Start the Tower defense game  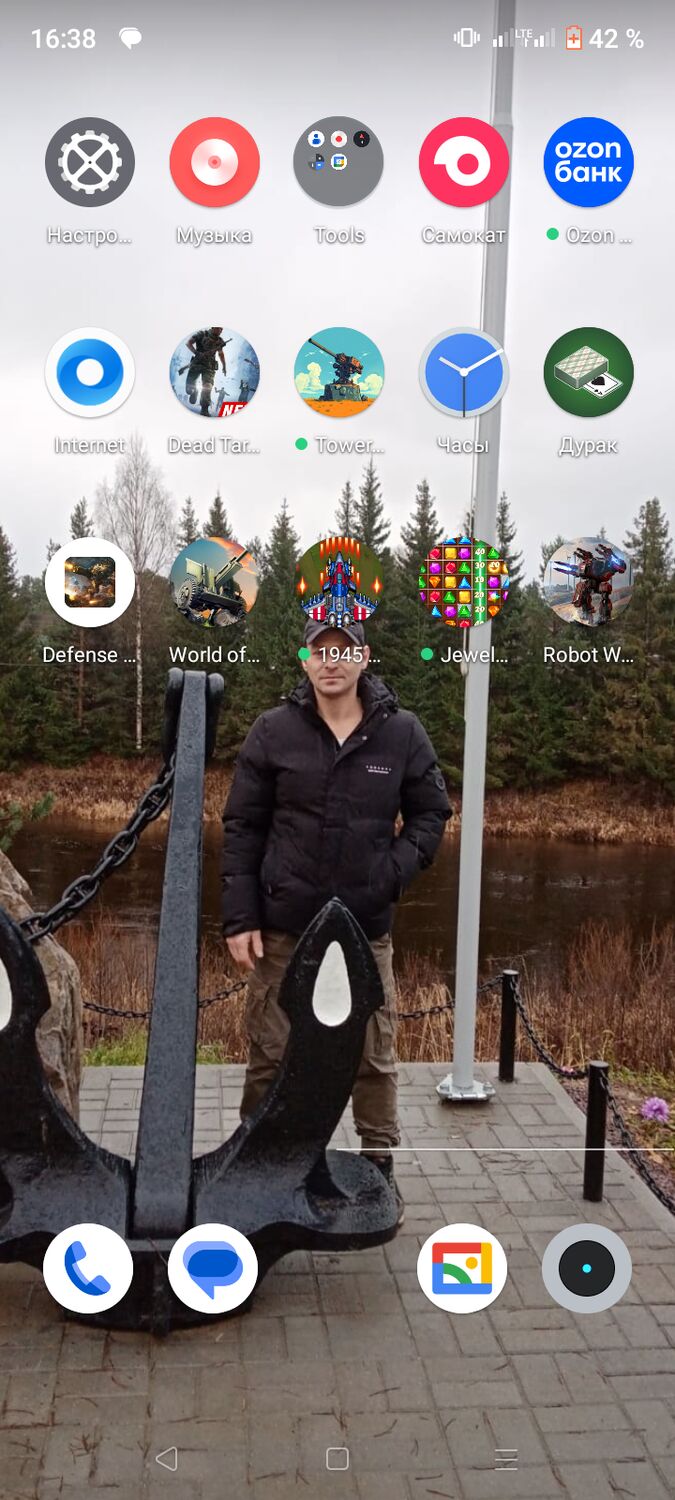click(x=338, y=372)
